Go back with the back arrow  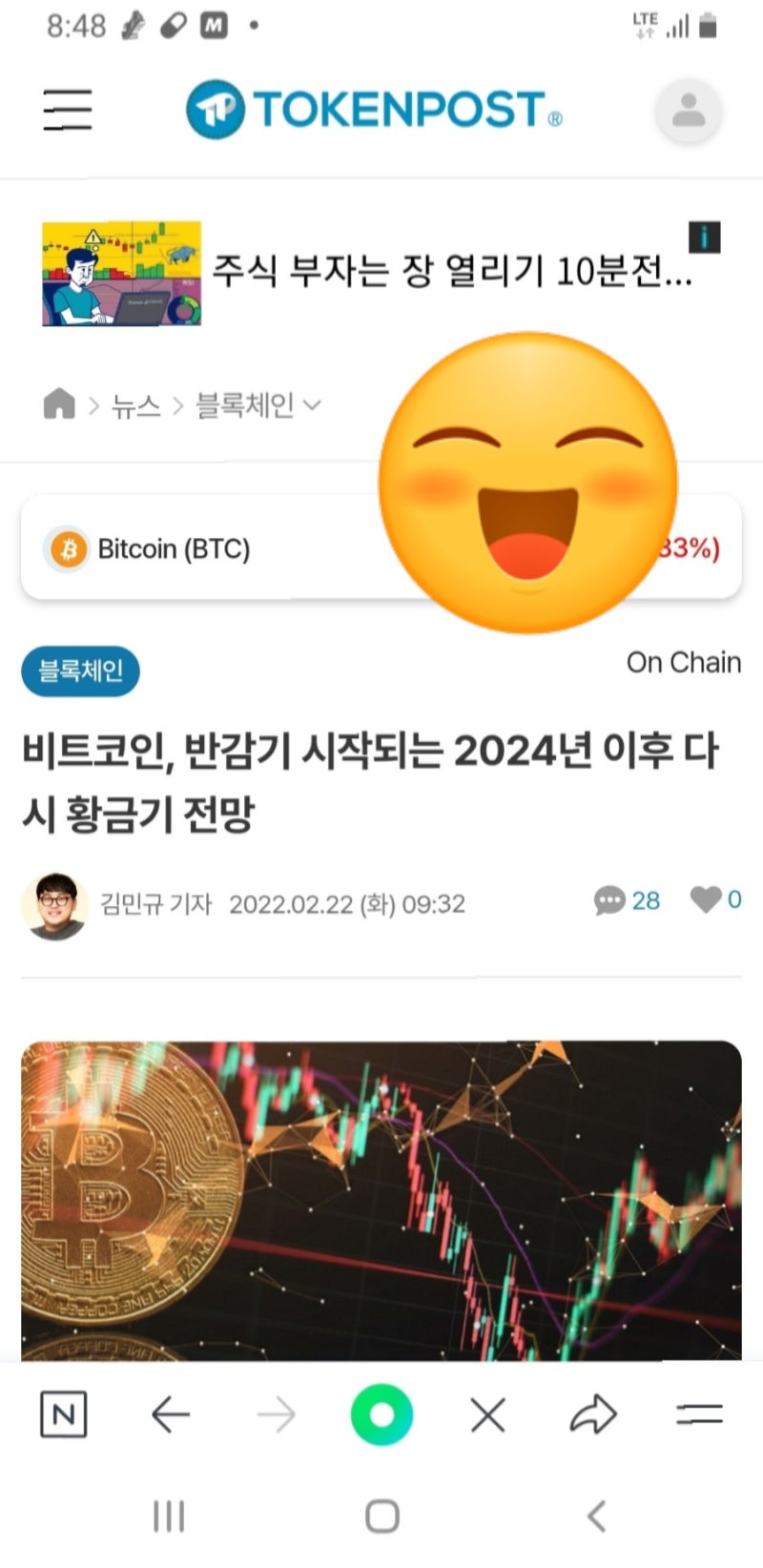click(x=170, y=1414)
